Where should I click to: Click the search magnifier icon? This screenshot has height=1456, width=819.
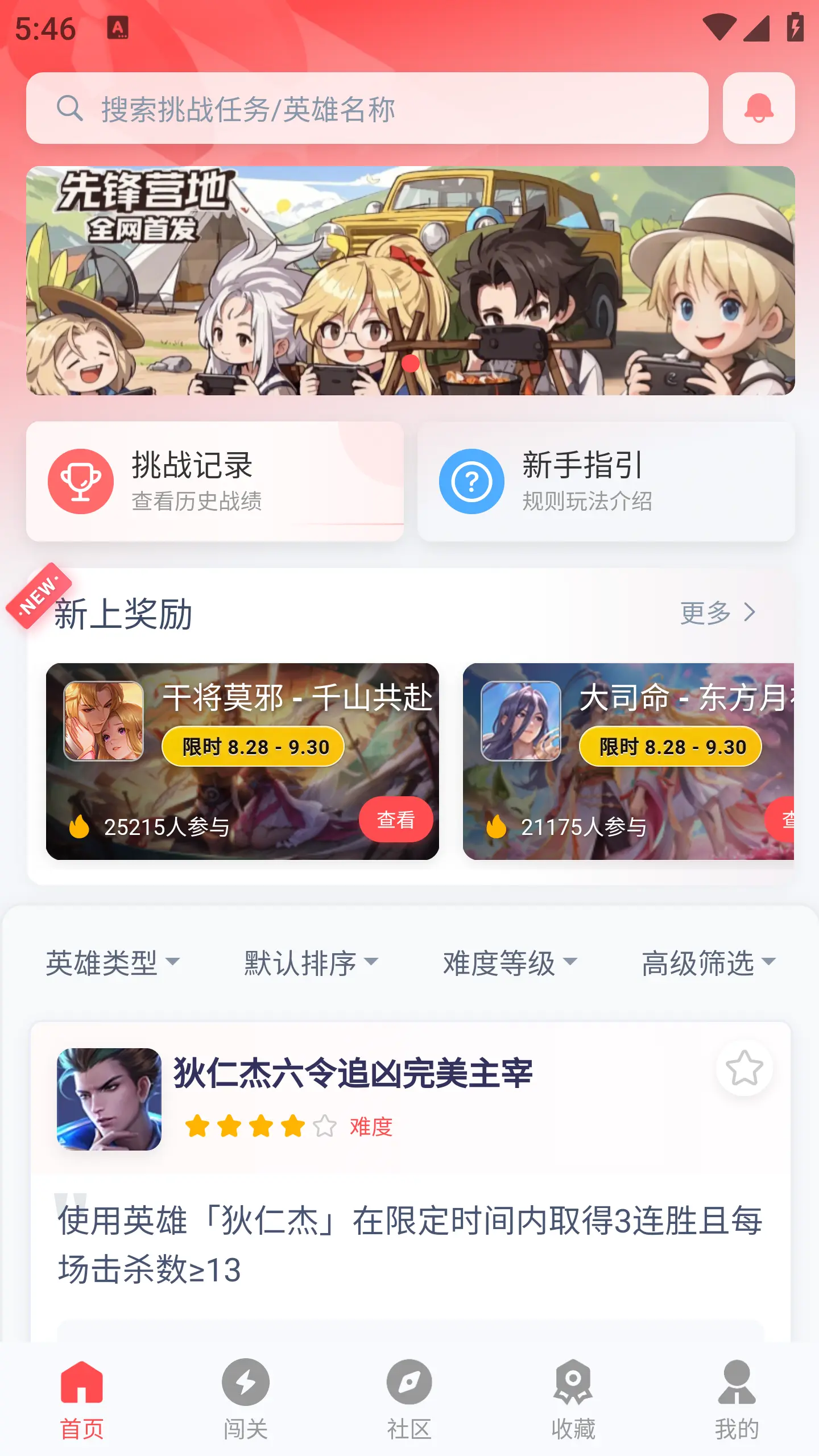coord(68,109)
